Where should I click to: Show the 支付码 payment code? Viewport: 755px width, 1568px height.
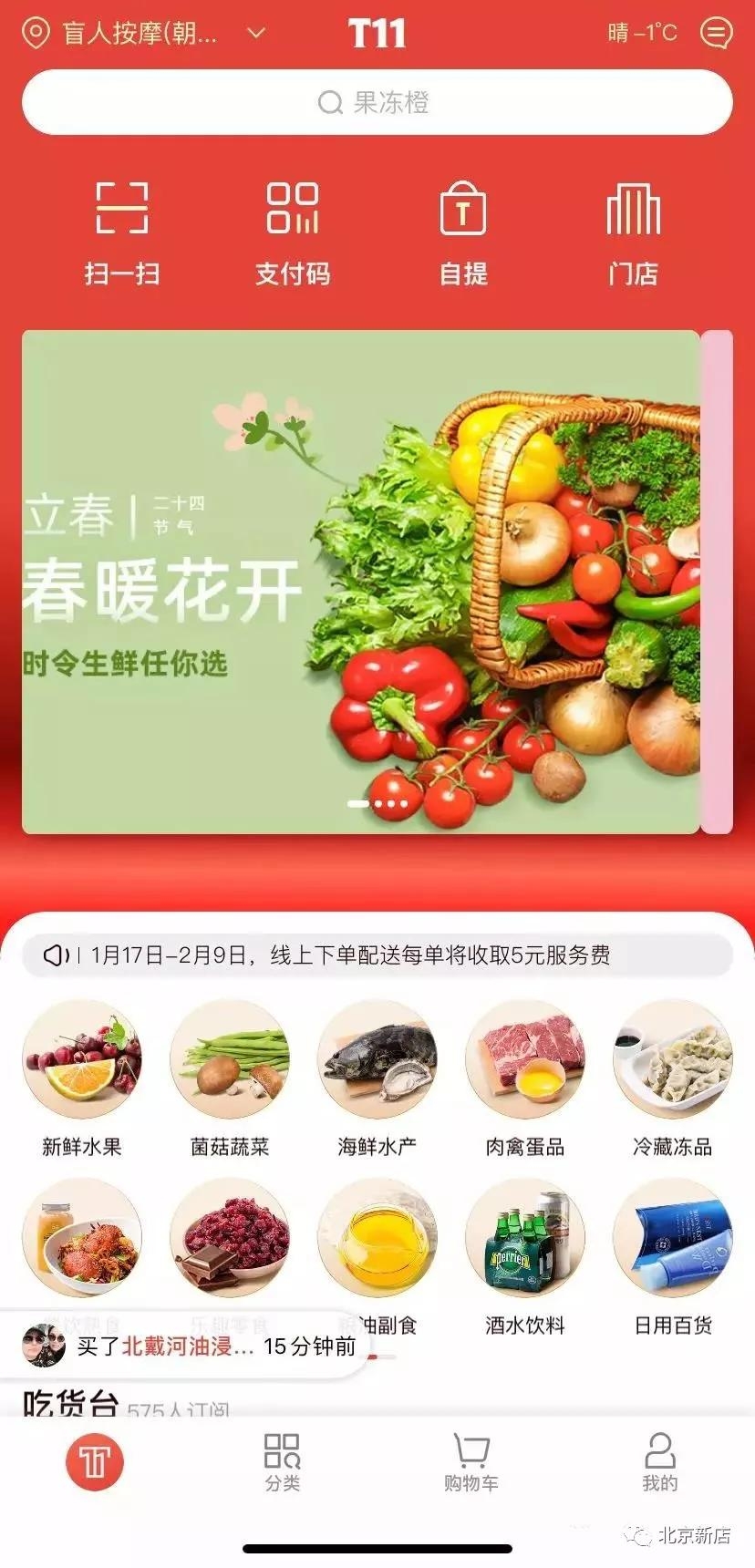[x=293, y=233]
